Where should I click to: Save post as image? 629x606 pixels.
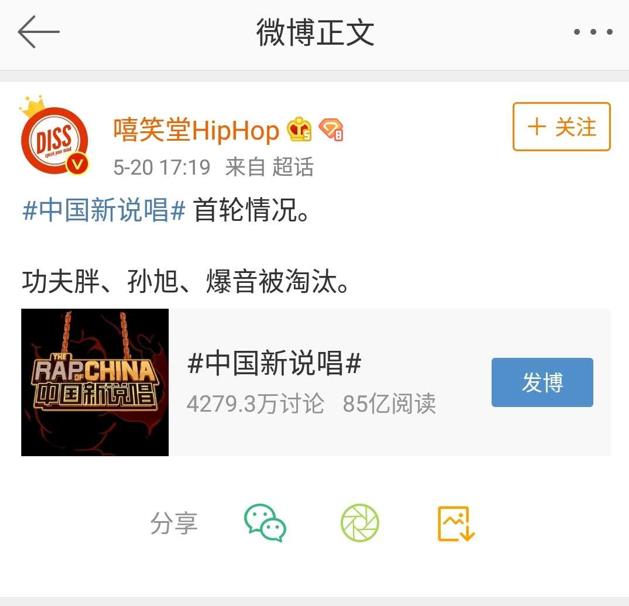click(x=455, y=523)
